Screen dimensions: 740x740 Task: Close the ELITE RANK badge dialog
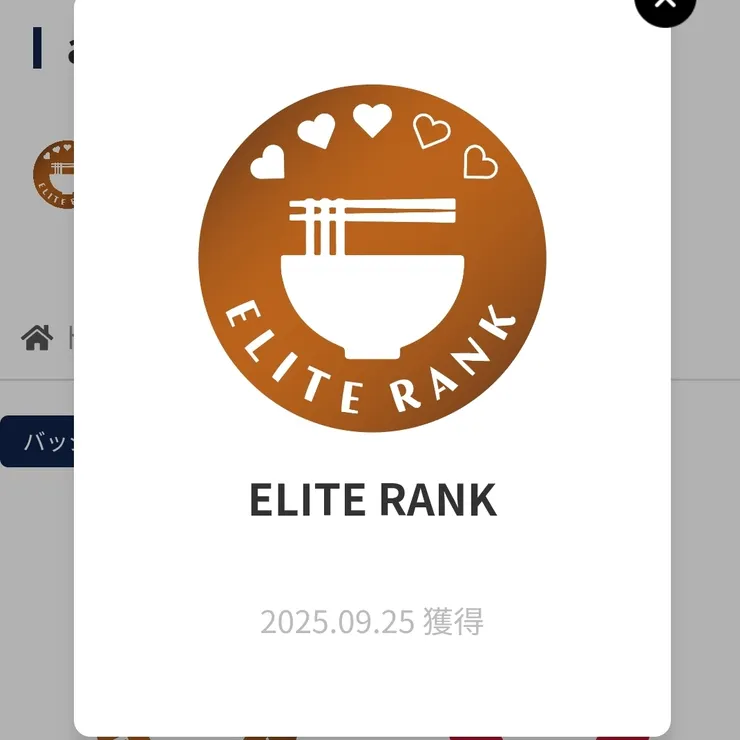coord(665,5)
